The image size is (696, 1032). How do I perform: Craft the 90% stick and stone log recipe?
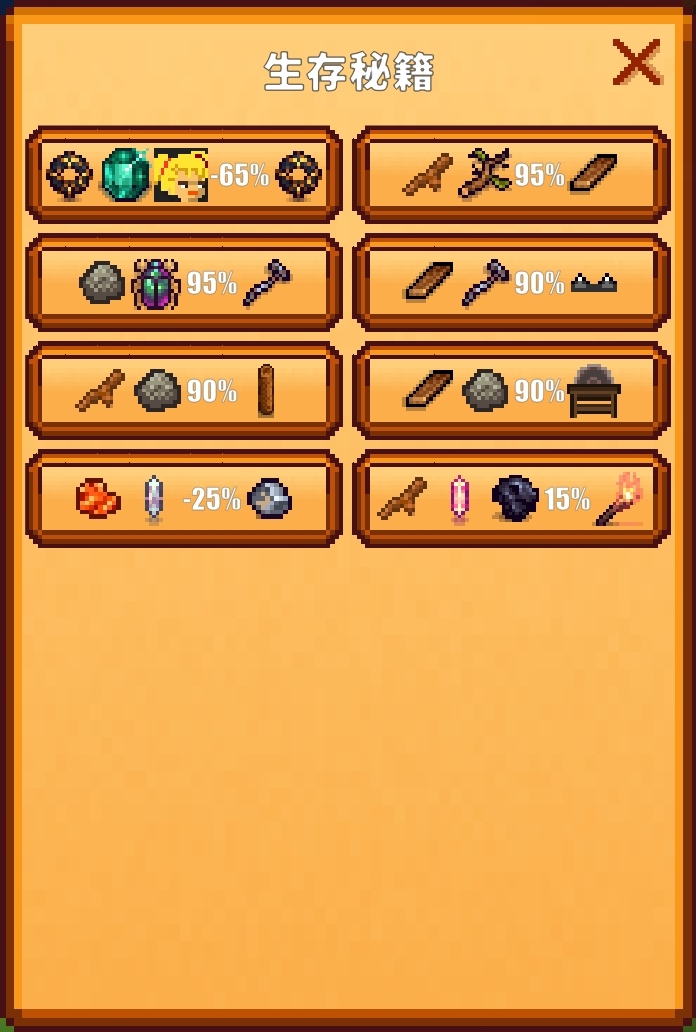pyautogui.click(x=183, y=391)
